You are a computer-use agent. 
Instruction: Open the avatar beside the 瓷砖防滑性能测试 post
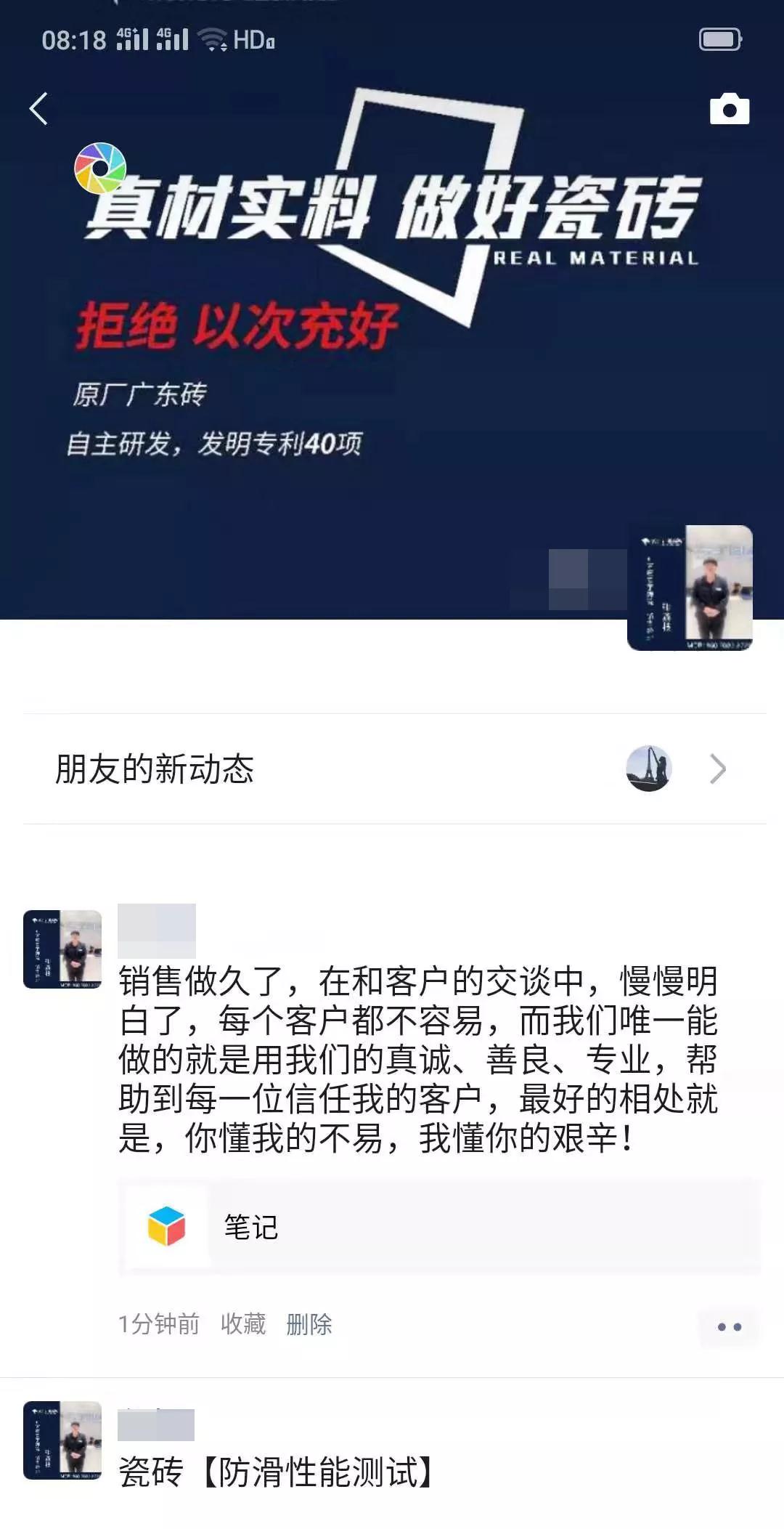pyautogui.click(x=62, y=1440)
